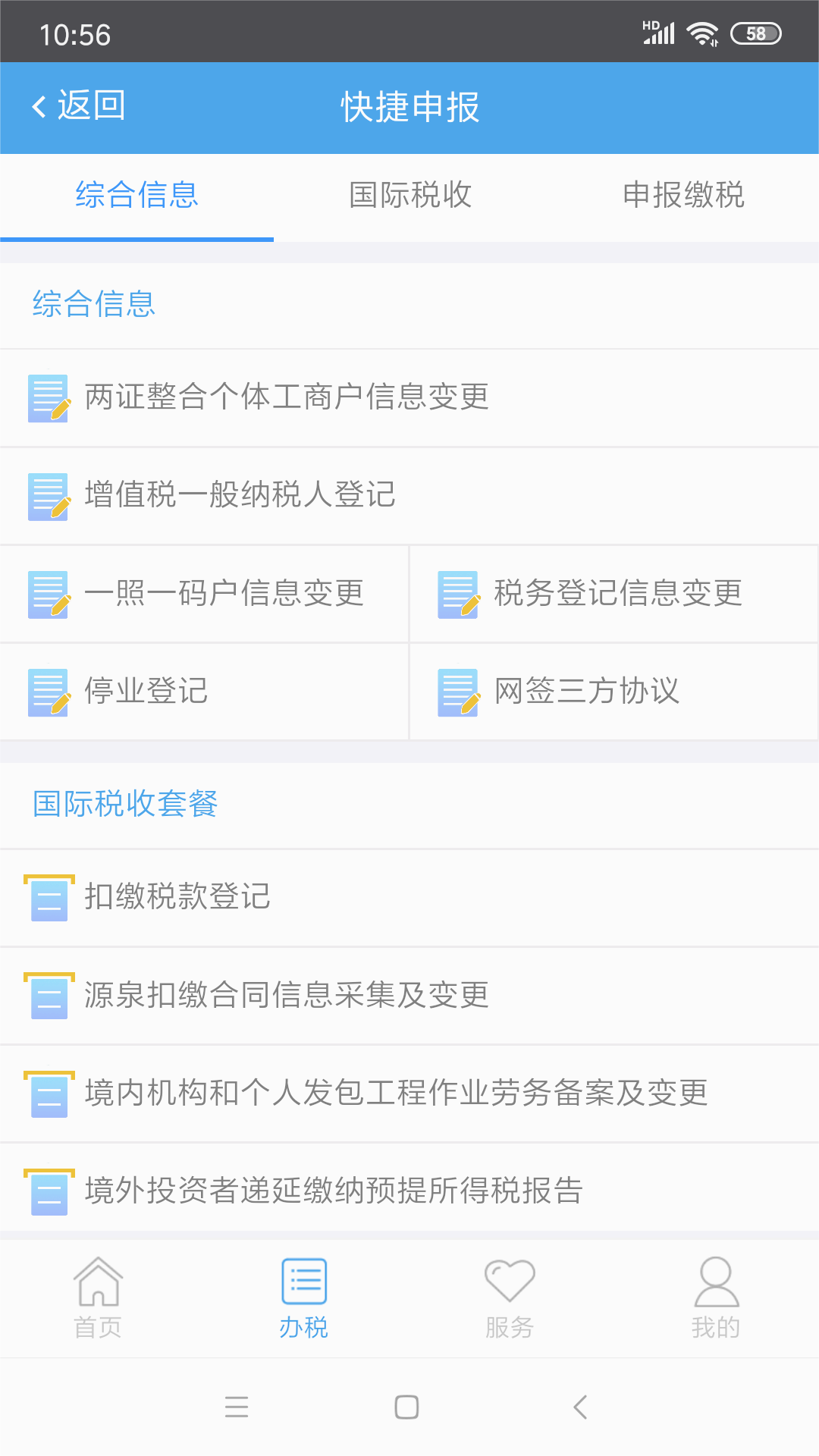Select the 综合信息 tab
The width and height of the screenshot is (819, 1456).
(136, 196)
